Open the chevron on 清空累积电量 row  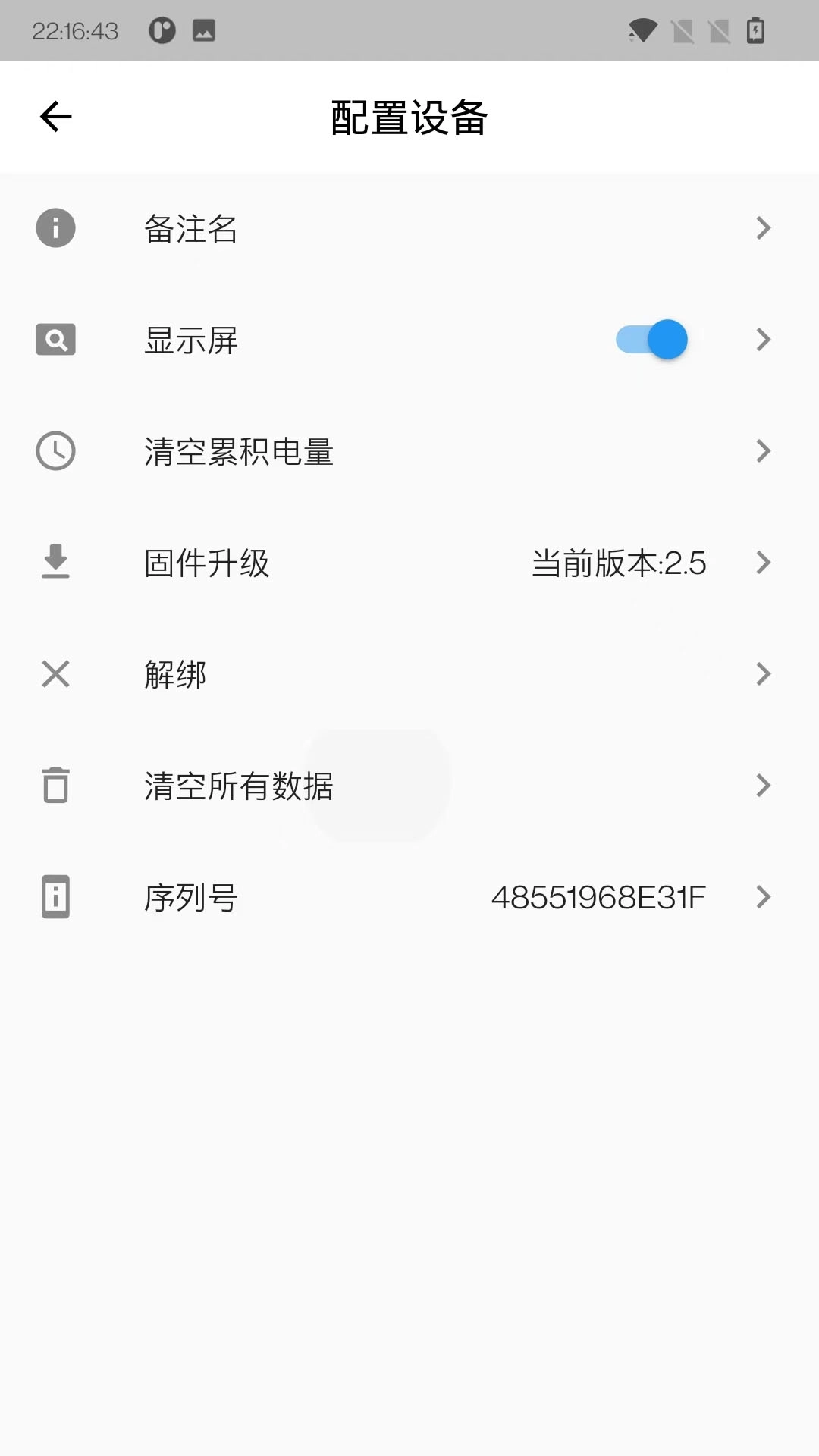(763, 450)
